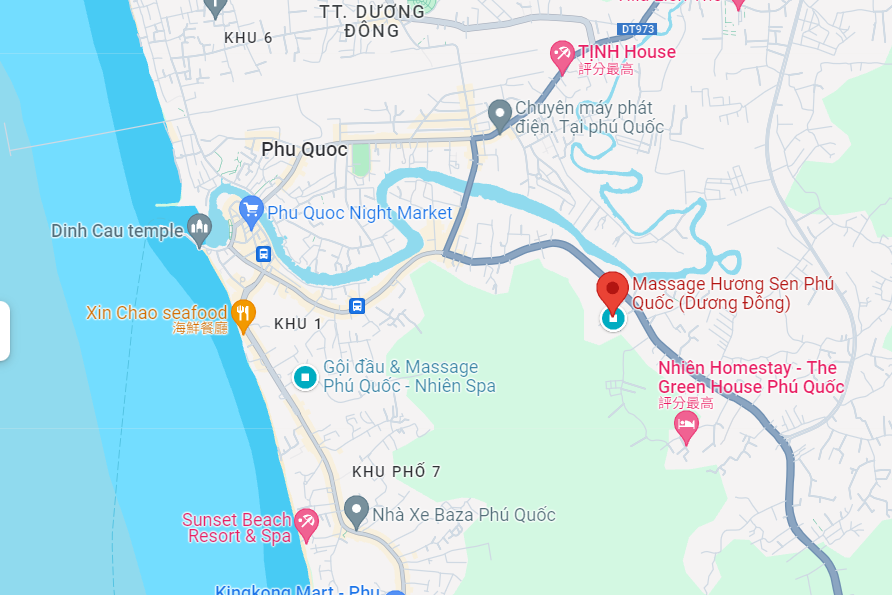Tap the red Massage Hương Sen pin

point(612,291)
